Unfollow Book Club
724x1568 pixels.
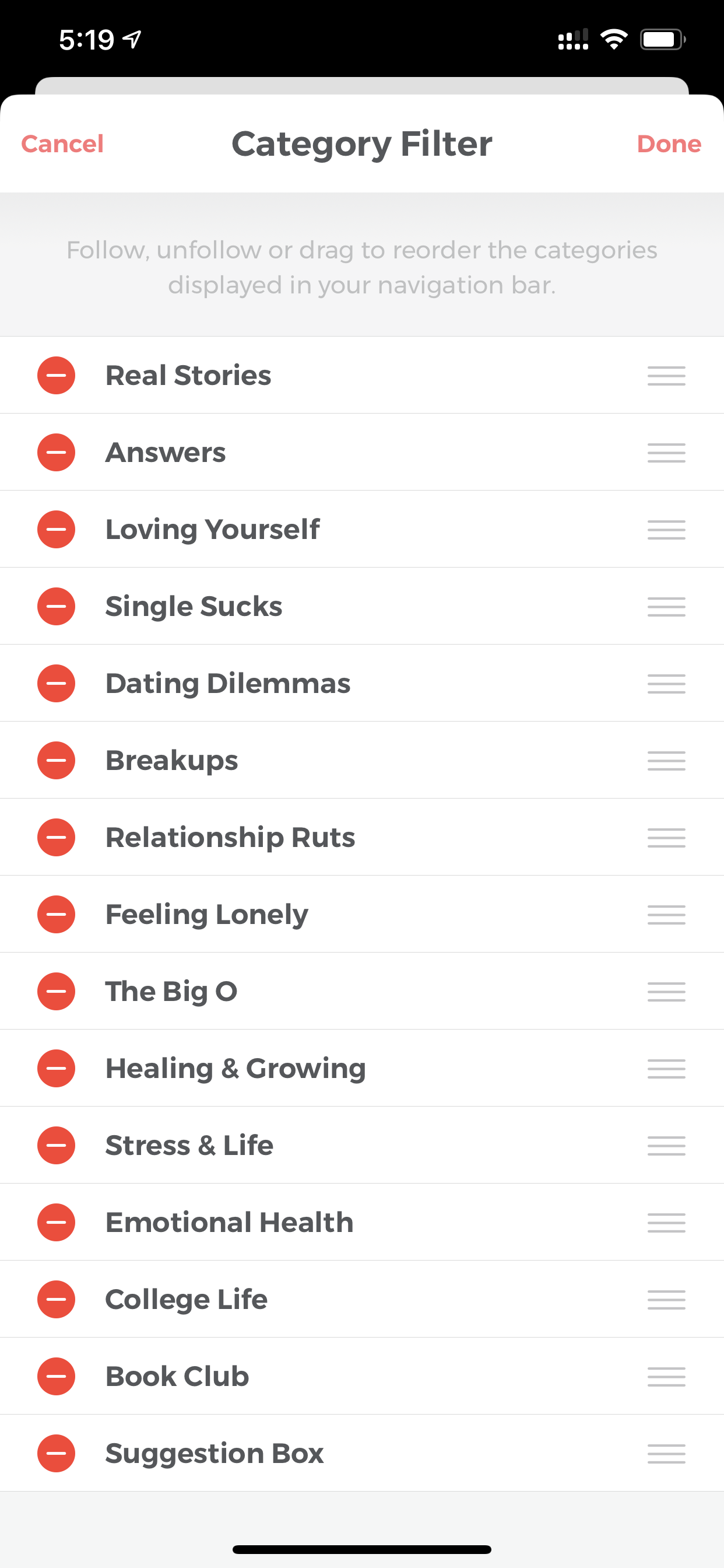click(x=56, y=1376)
